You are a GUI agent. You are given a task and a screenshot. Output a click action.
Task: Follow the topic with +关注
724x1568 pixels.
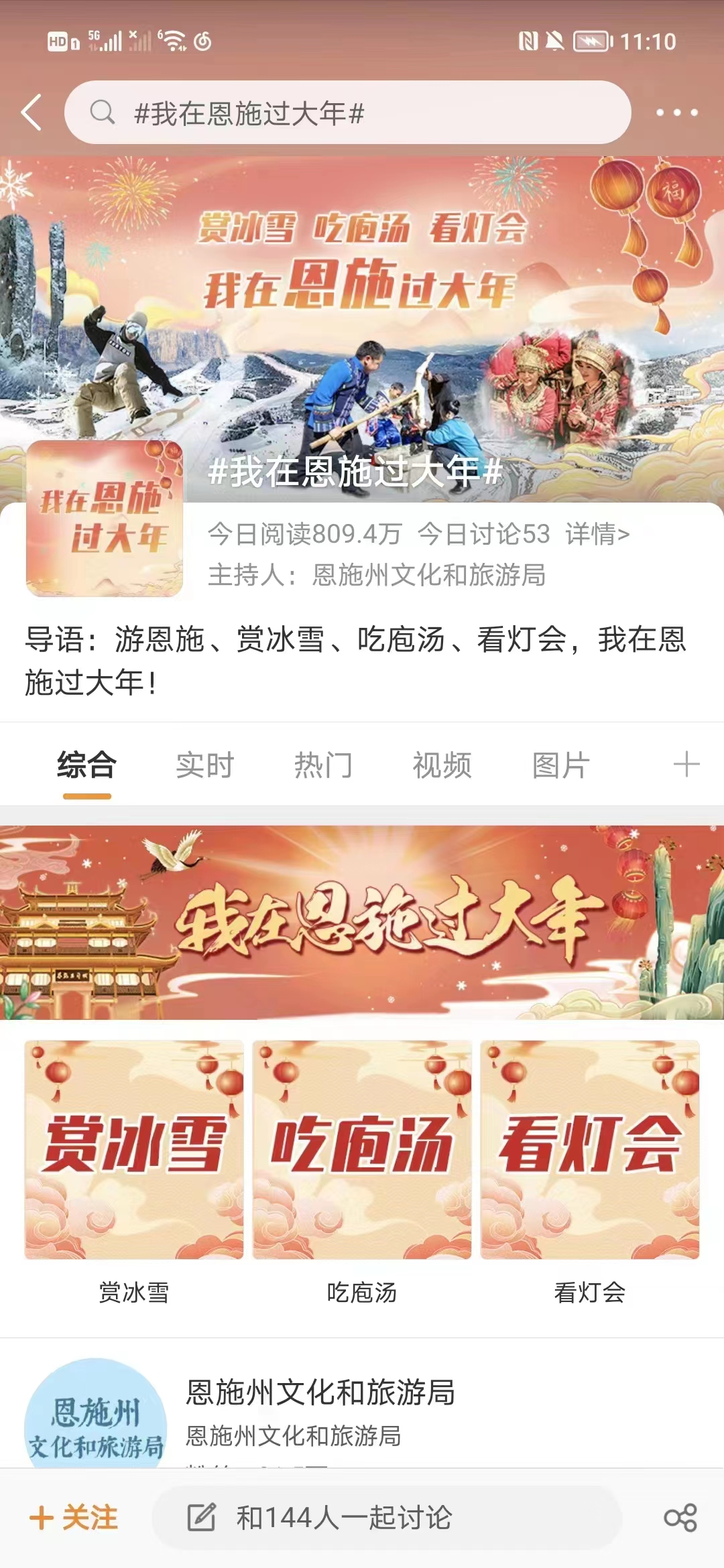pyautogui.click(x=74, y=1518)
